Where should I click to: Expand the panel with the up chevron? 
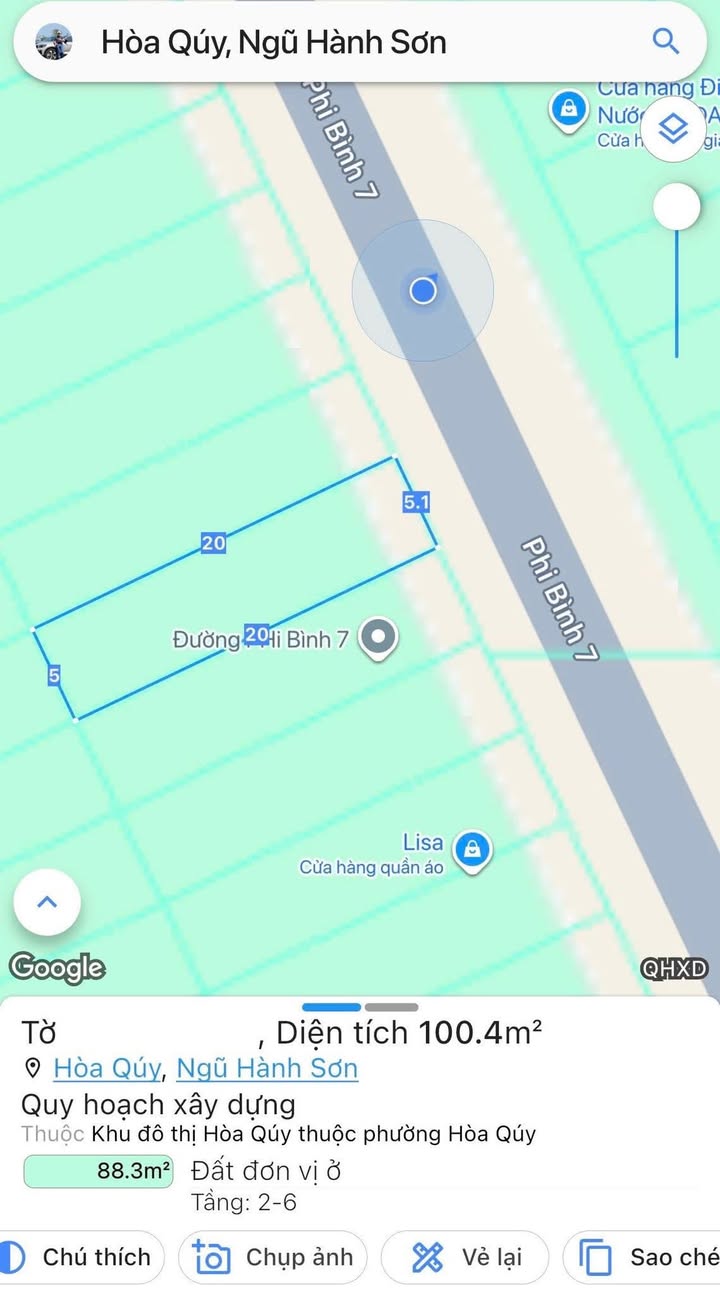(47, 902)
